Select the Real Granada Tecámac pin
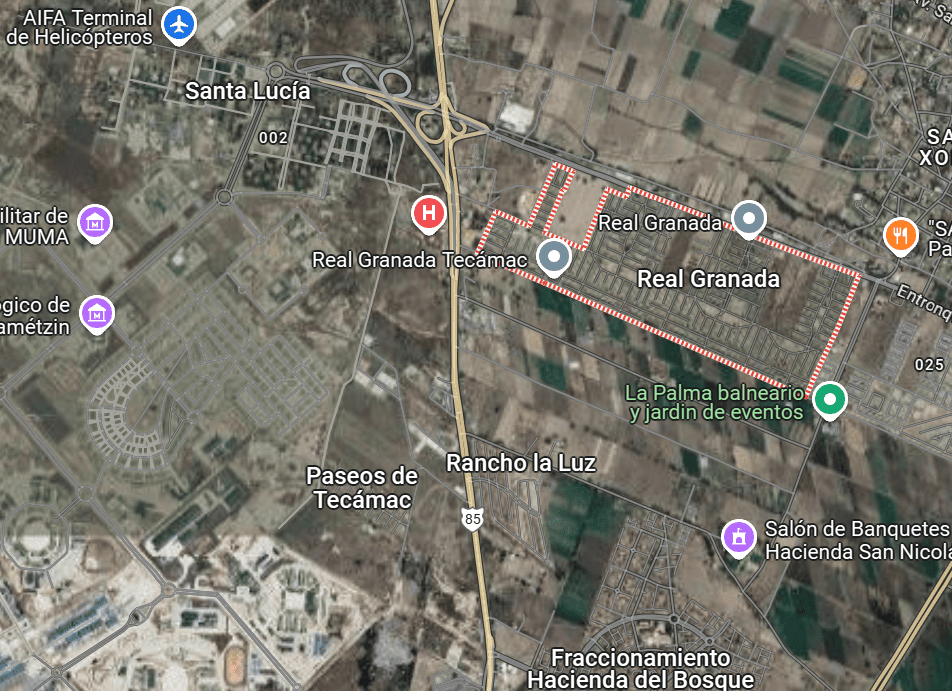The height and width of the screenshot is (691, 952). [x=553, y=257]
